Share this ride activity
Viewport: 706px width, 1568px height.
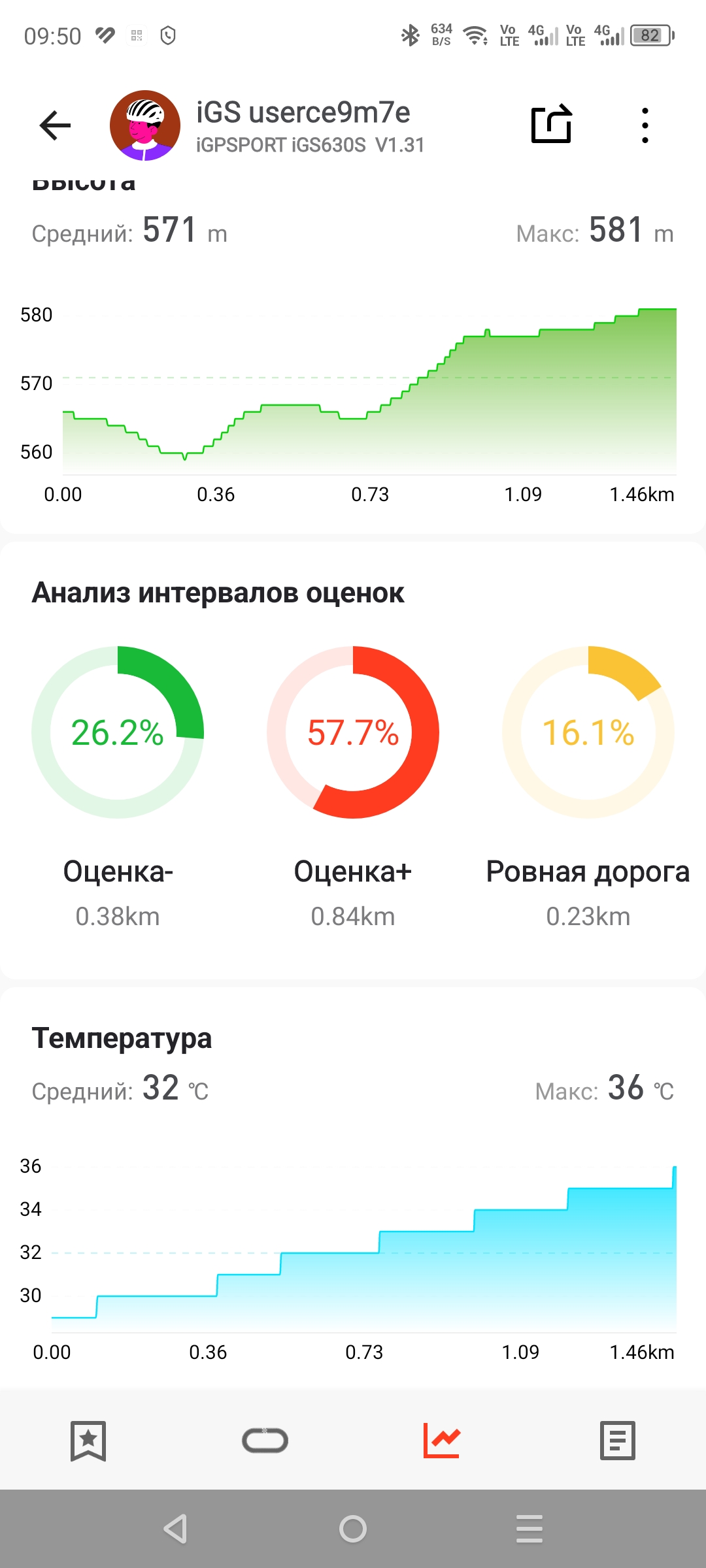click(x=551, y=124)
